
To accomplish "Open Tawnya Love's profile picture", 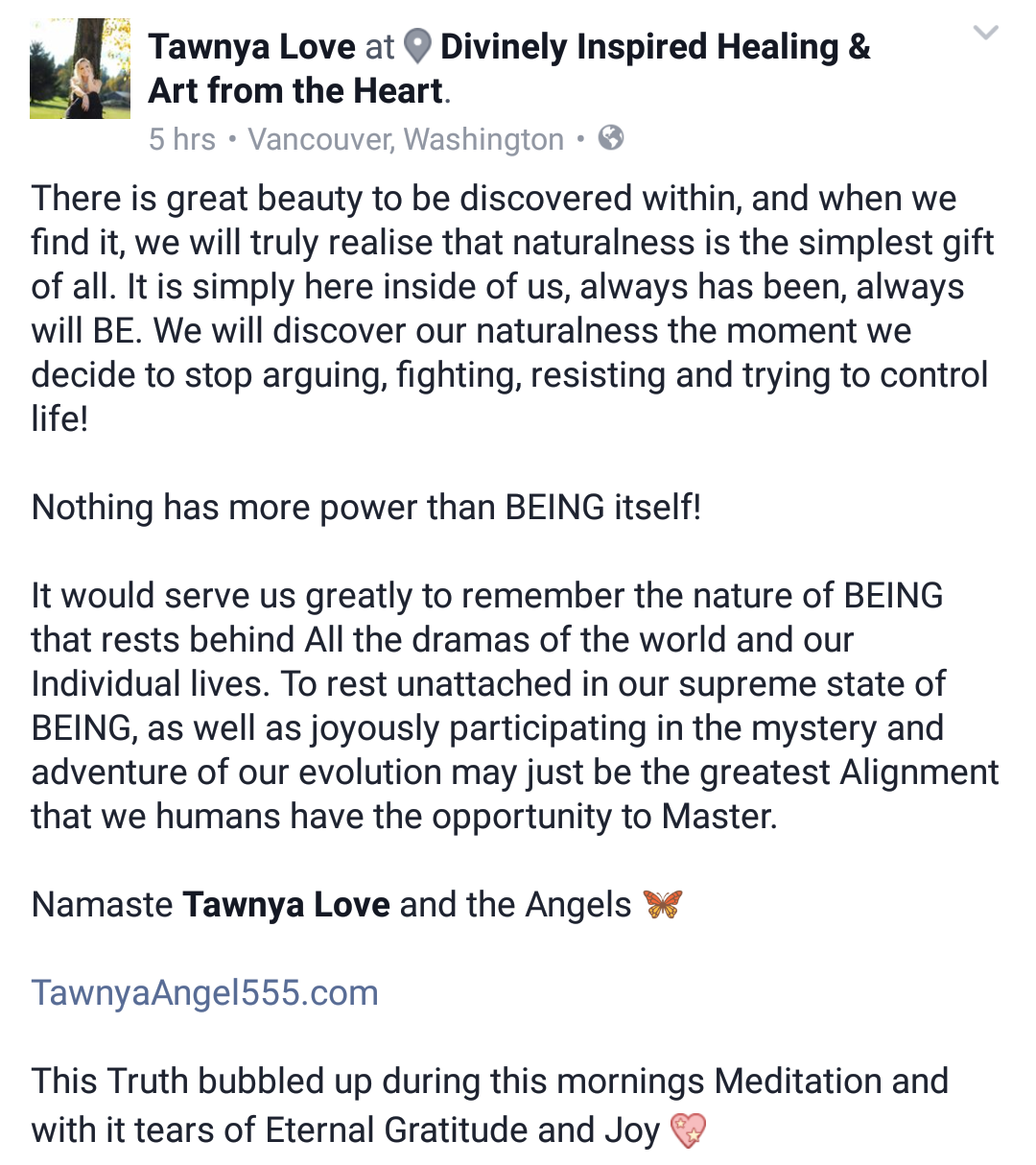I will pyautogui.click(x=80, y=69).
